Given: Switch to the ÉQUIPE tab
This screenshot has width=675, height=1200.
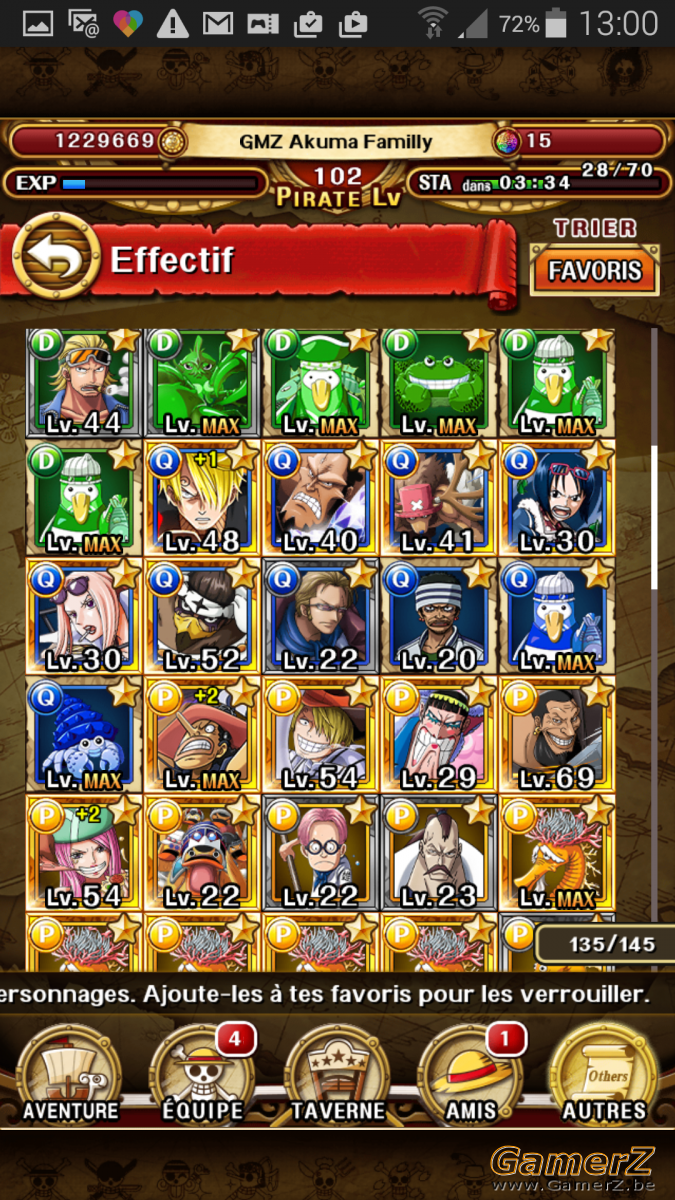Looking at the screenshot, I should (202, 1075).
